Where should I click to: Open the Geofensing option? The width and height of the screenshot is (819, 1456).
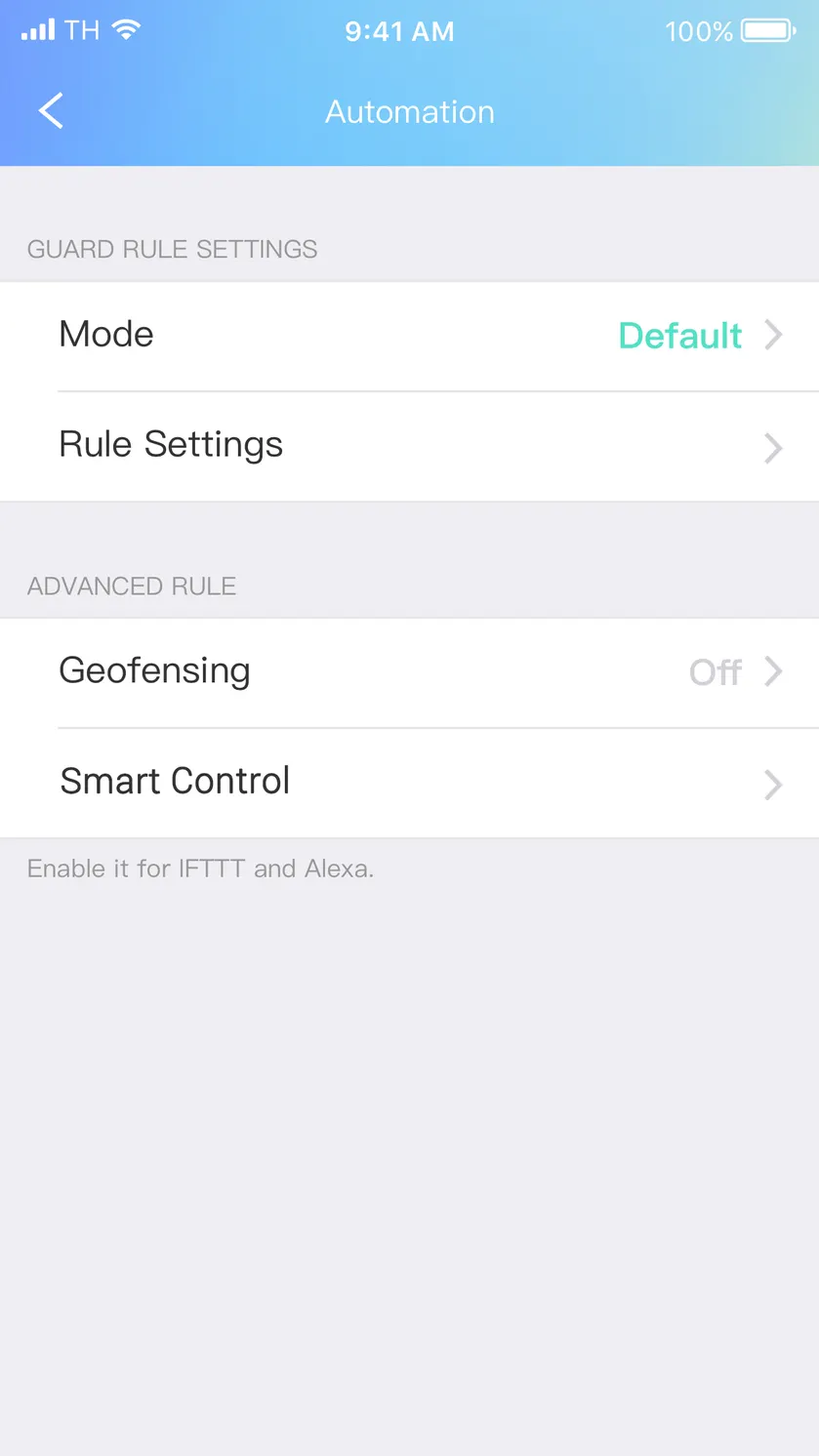click(x=409, y=673)
